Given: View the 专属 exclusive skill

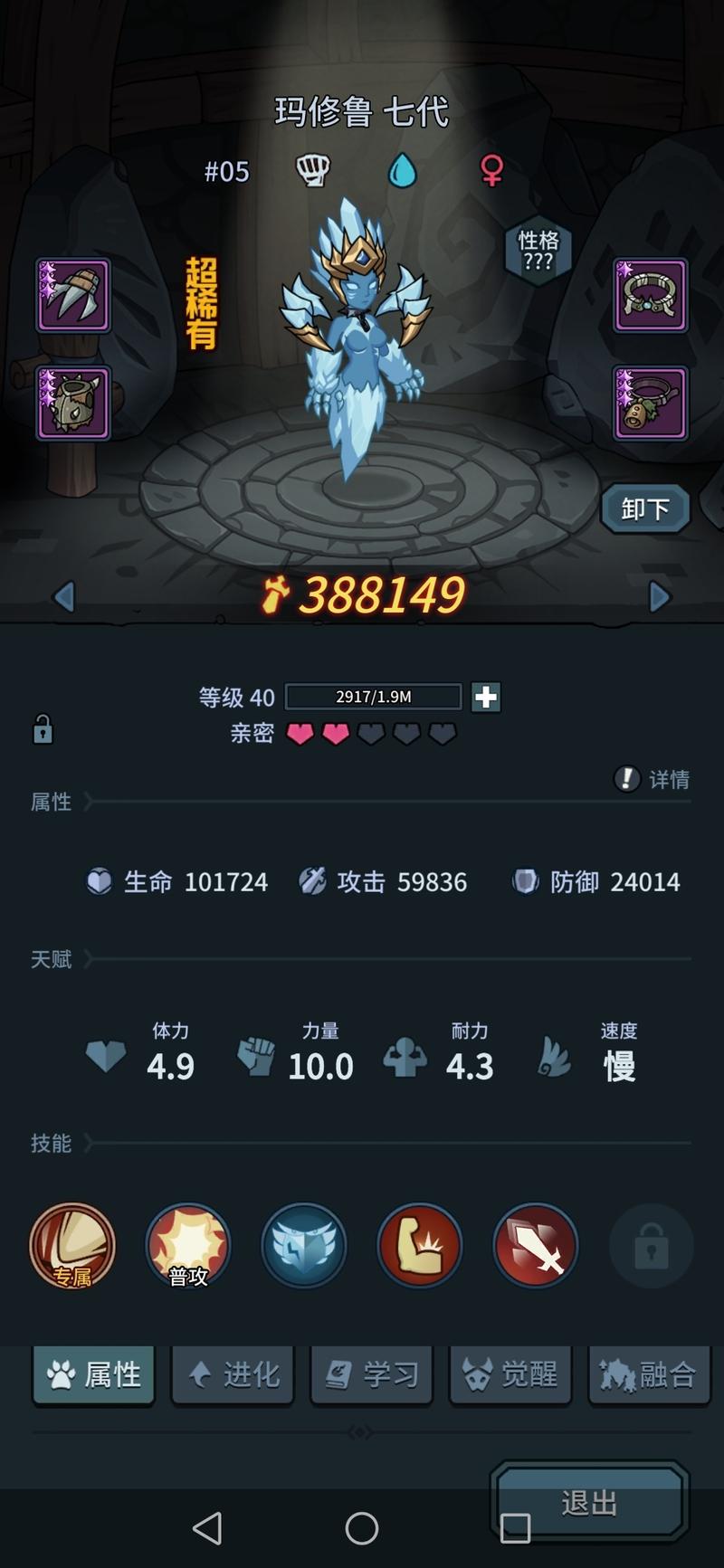Looking at the screenshot, I should coord(72,1246).
